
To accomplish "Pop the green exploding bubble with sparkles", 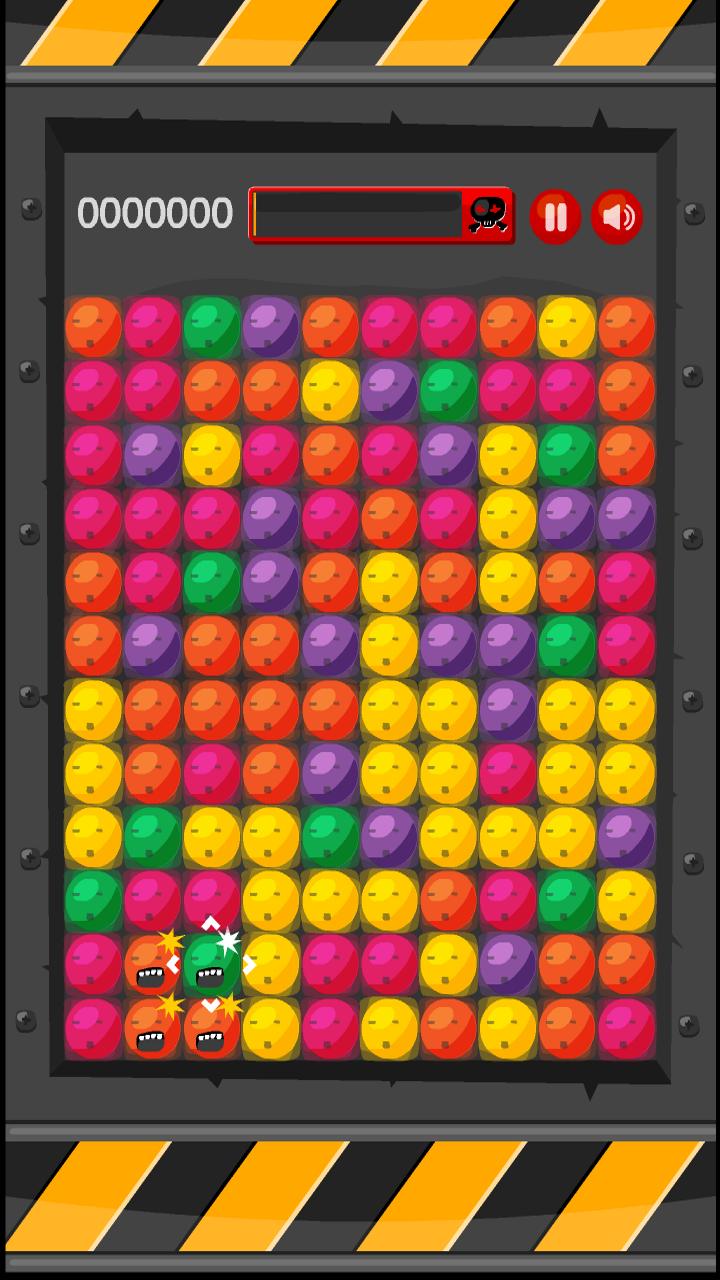I will tap(212, 965).
